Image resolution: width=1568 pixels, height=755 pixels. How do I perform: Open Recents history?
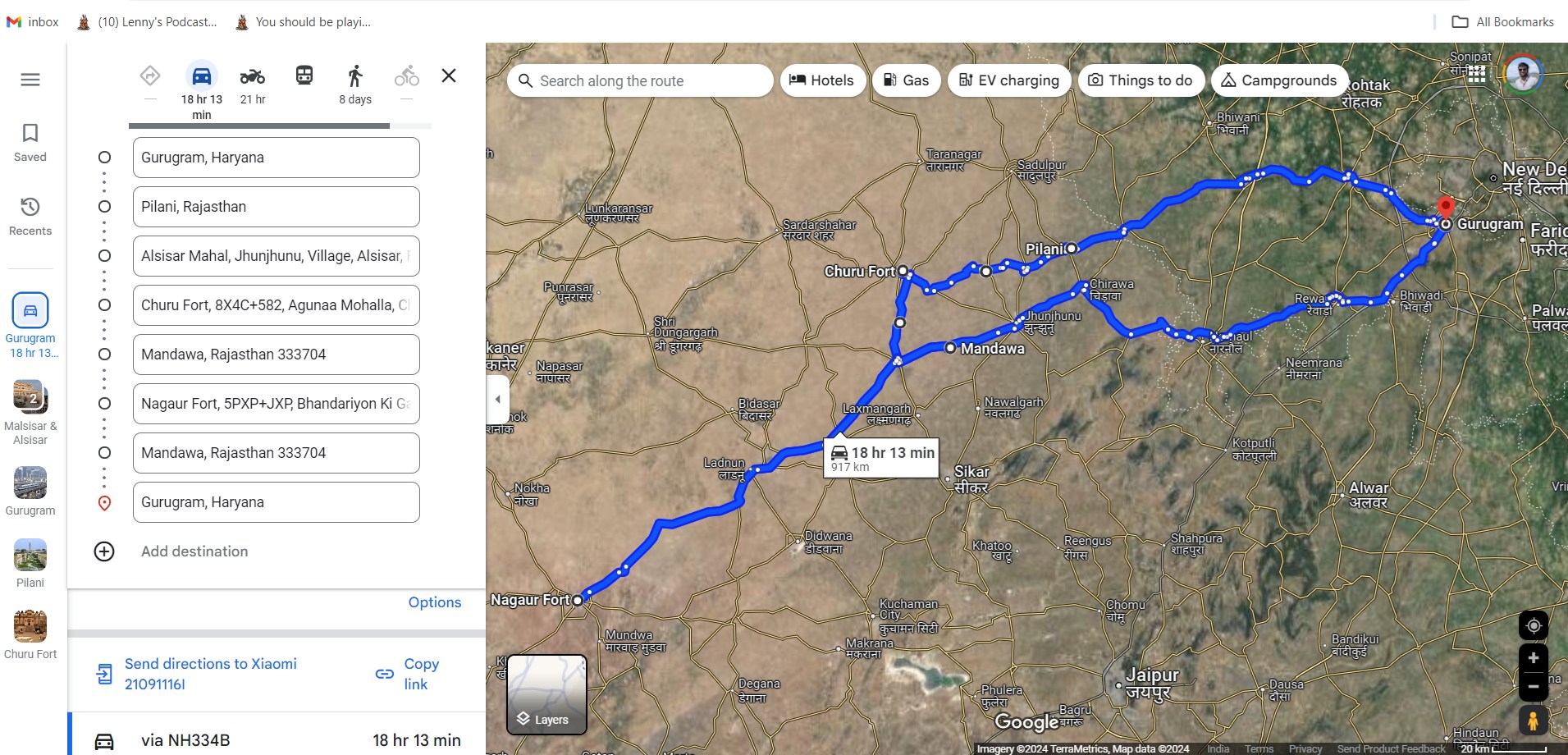coord(30,216)
